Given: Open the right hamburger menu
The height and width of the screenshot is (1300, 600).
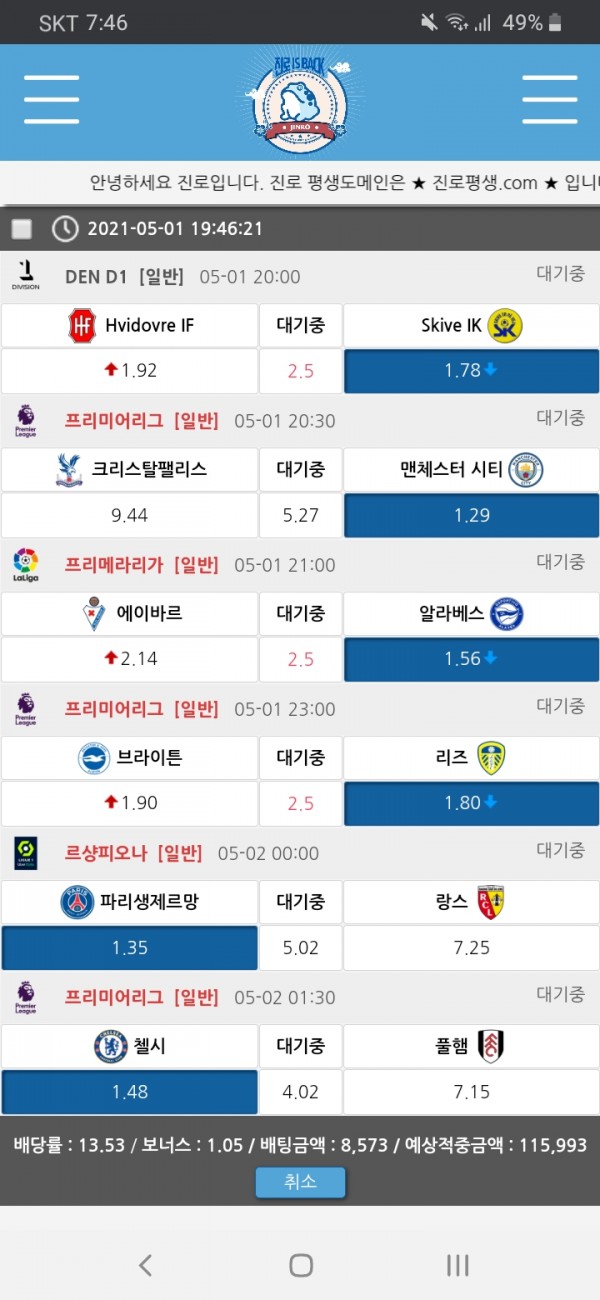Looking at the screenshot, I should 549,99.
